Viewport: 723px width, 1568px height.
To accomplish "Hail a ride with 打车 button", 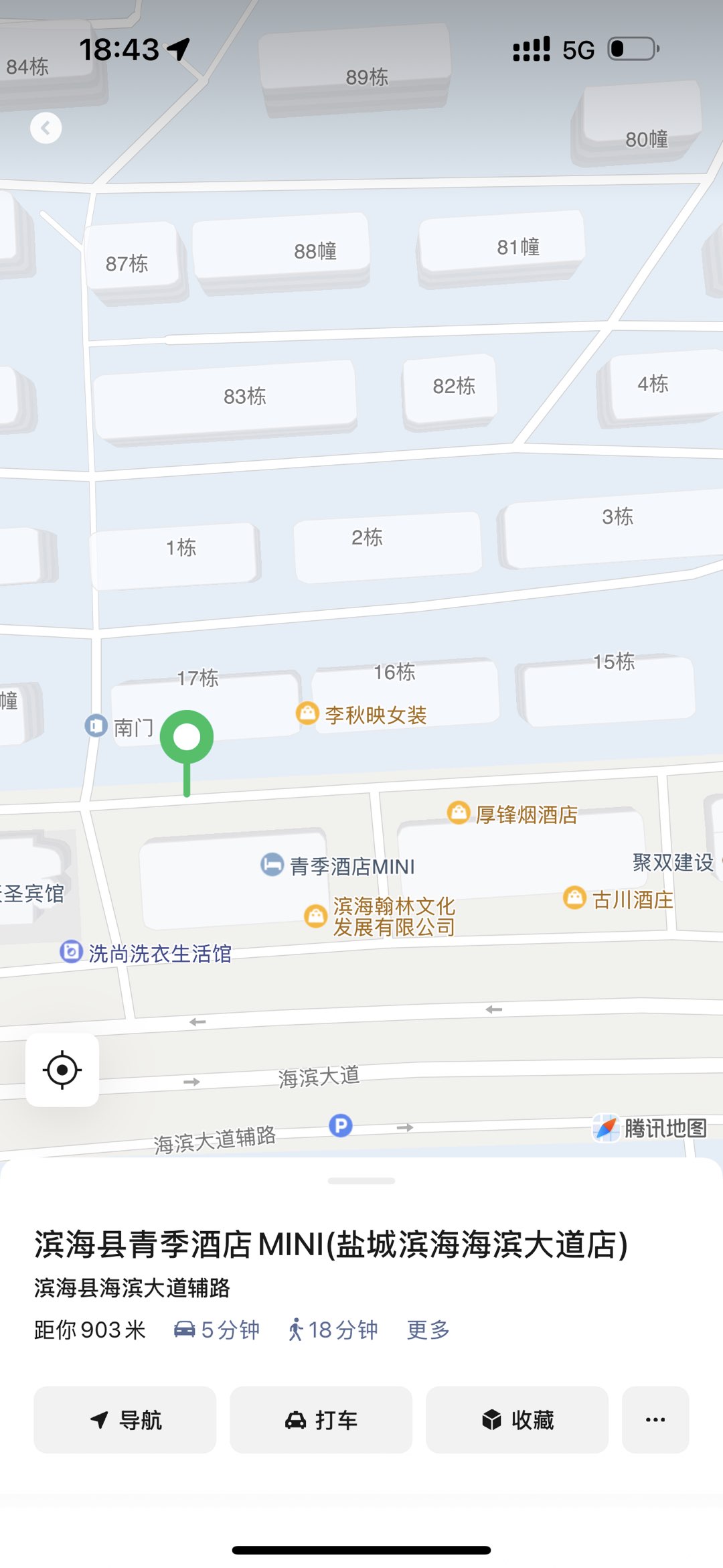I will pyautogui.click(x=321, y=1419).
